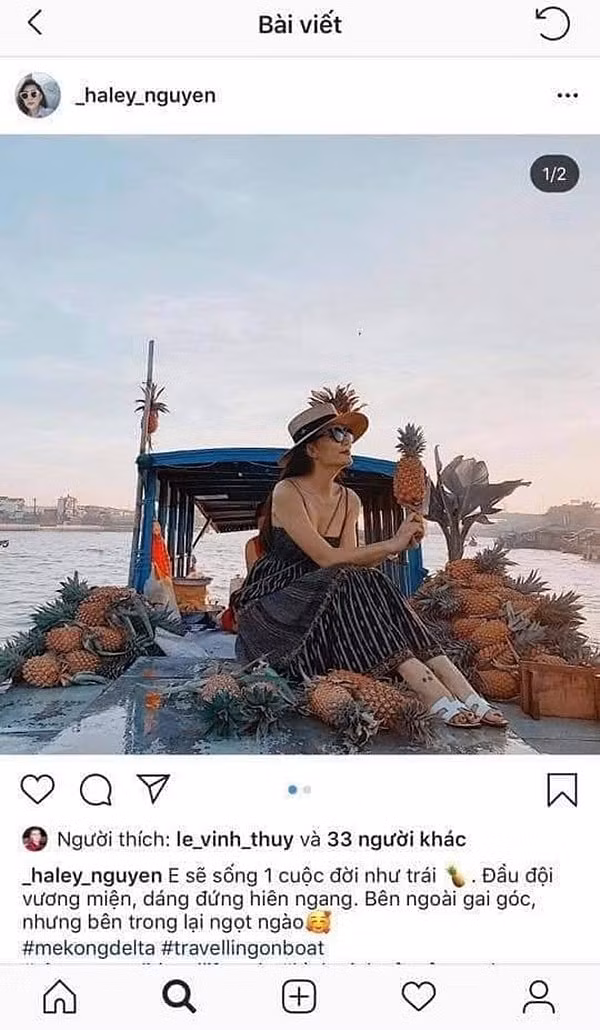Open comments with the speech bubble icon
Image resolution: width=600 pixels, height=1030 pixels.
(96, 789)
